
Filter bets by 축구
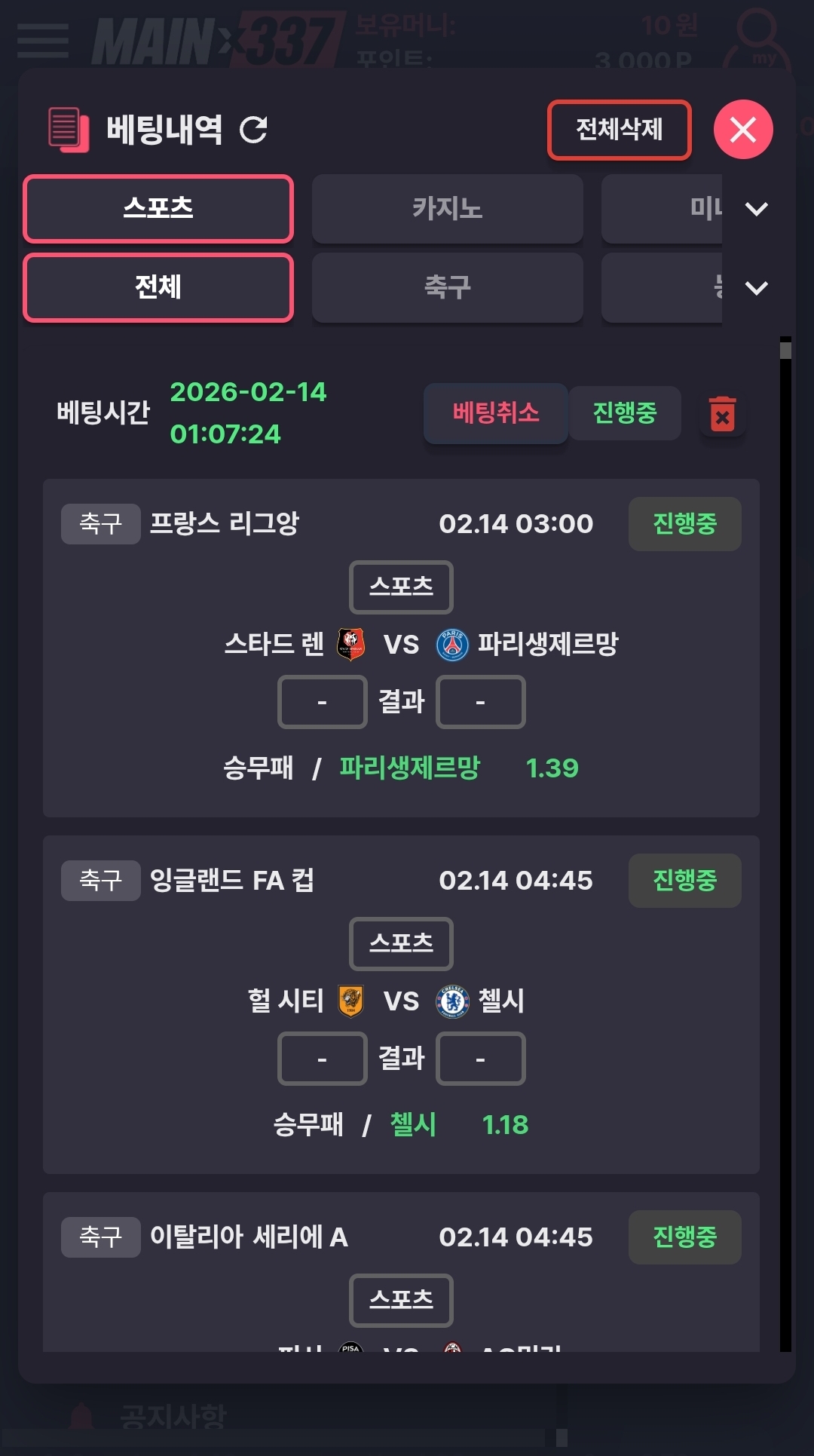coord(447,288)
